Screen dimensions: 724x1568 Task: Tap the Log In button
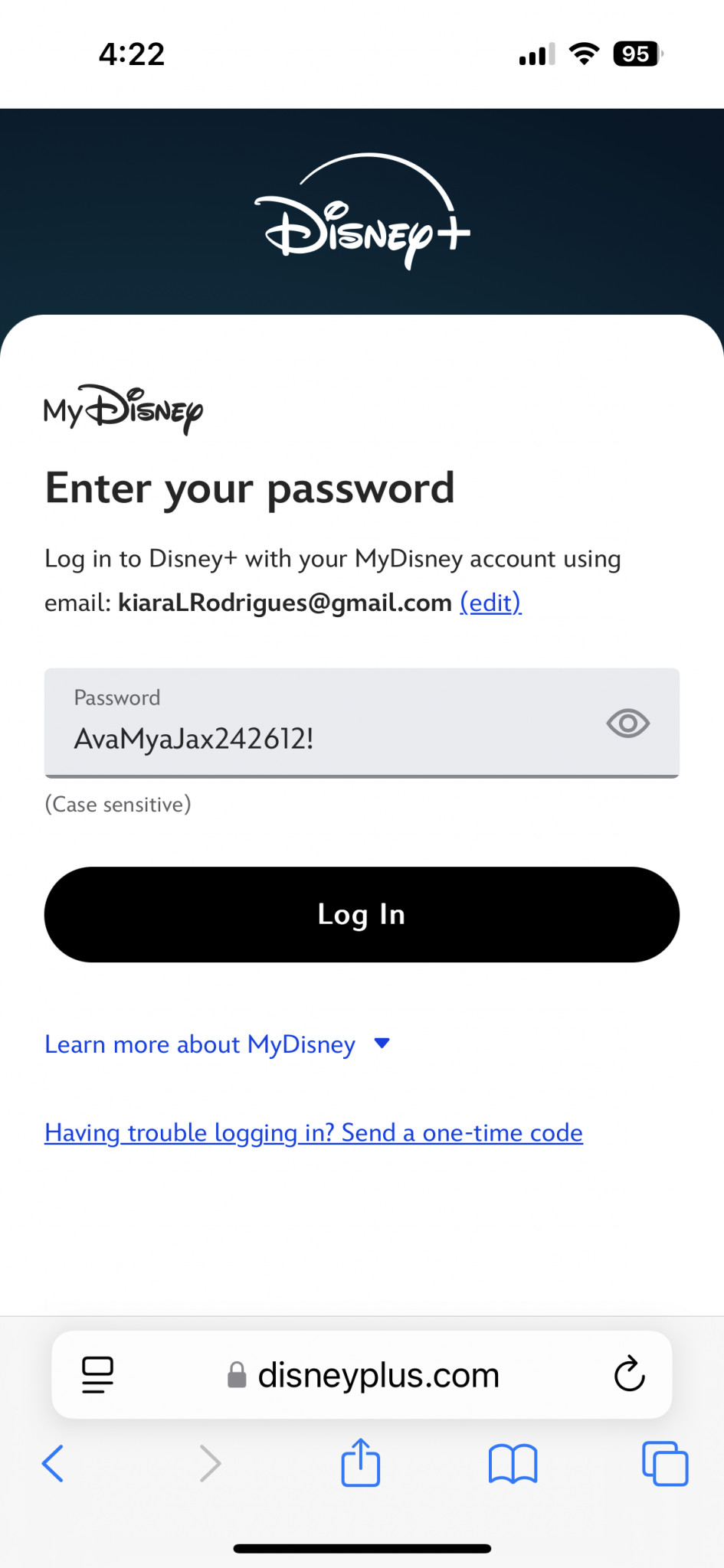click(x=362, y=914)
